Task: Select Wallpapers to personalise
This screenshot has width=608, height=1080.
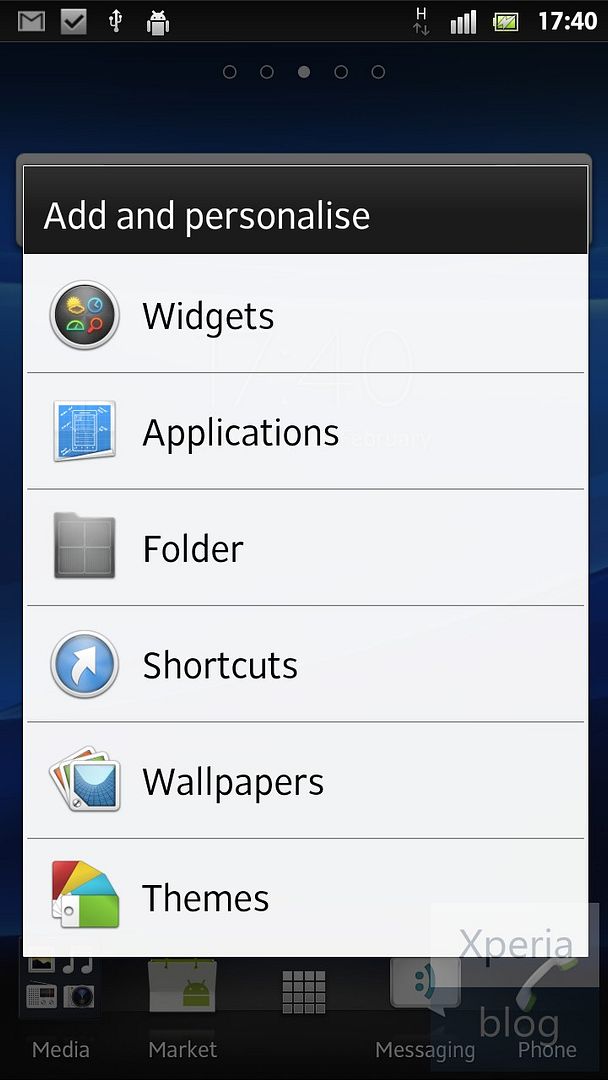Action: 305,780
